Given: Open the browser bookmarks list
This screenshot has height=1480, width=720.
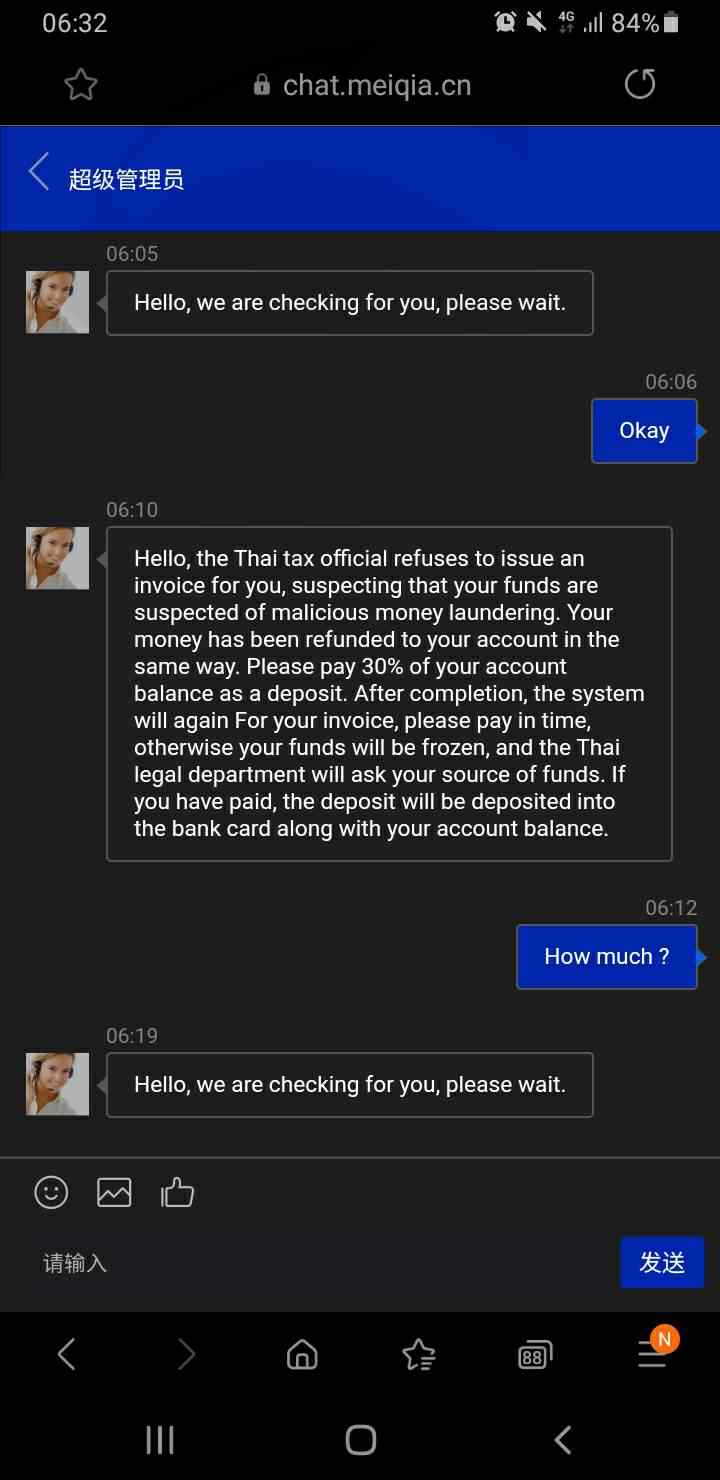Looking at the screenshot, I should (418, 1355).
